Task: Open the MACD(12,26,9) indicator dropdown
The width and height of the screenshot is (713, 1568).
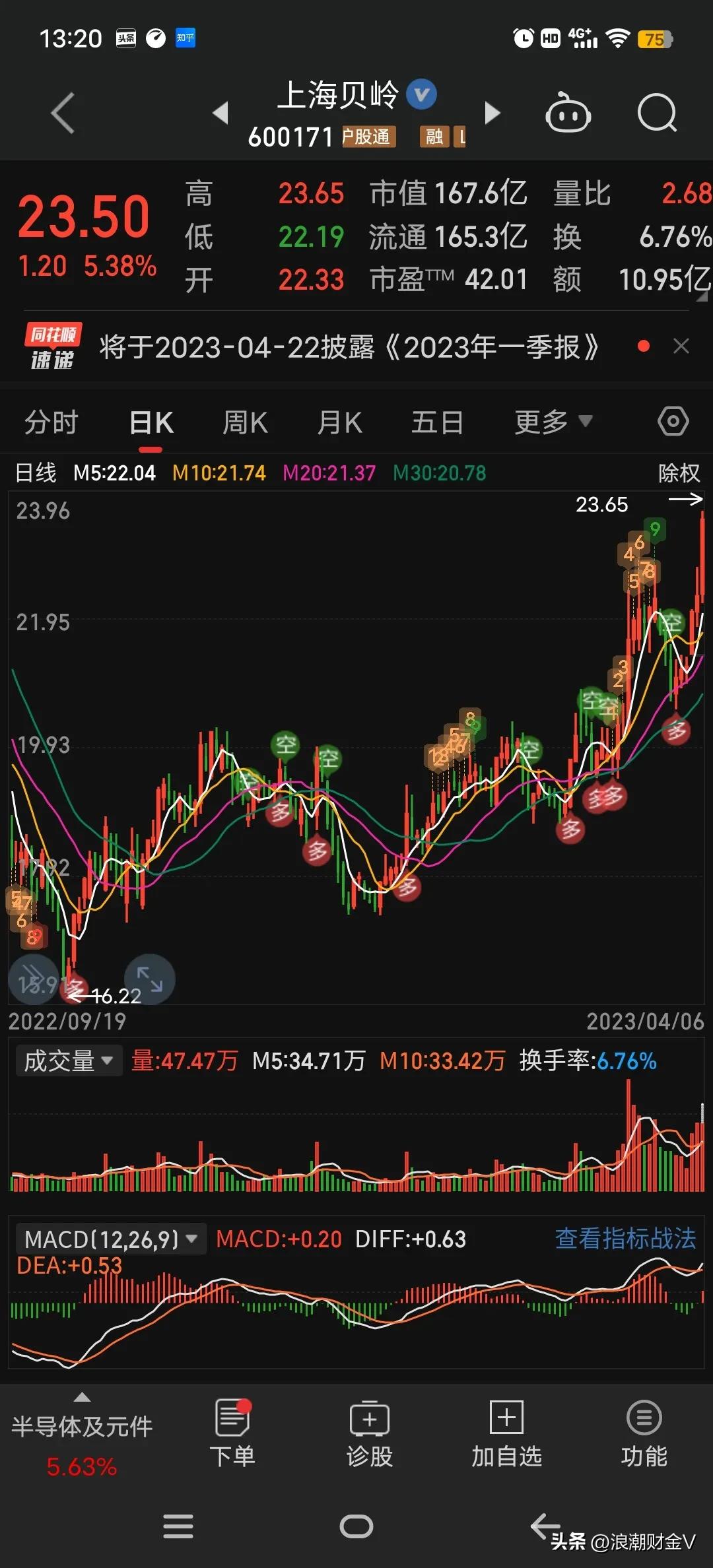Action: (x=112, y=1239)
